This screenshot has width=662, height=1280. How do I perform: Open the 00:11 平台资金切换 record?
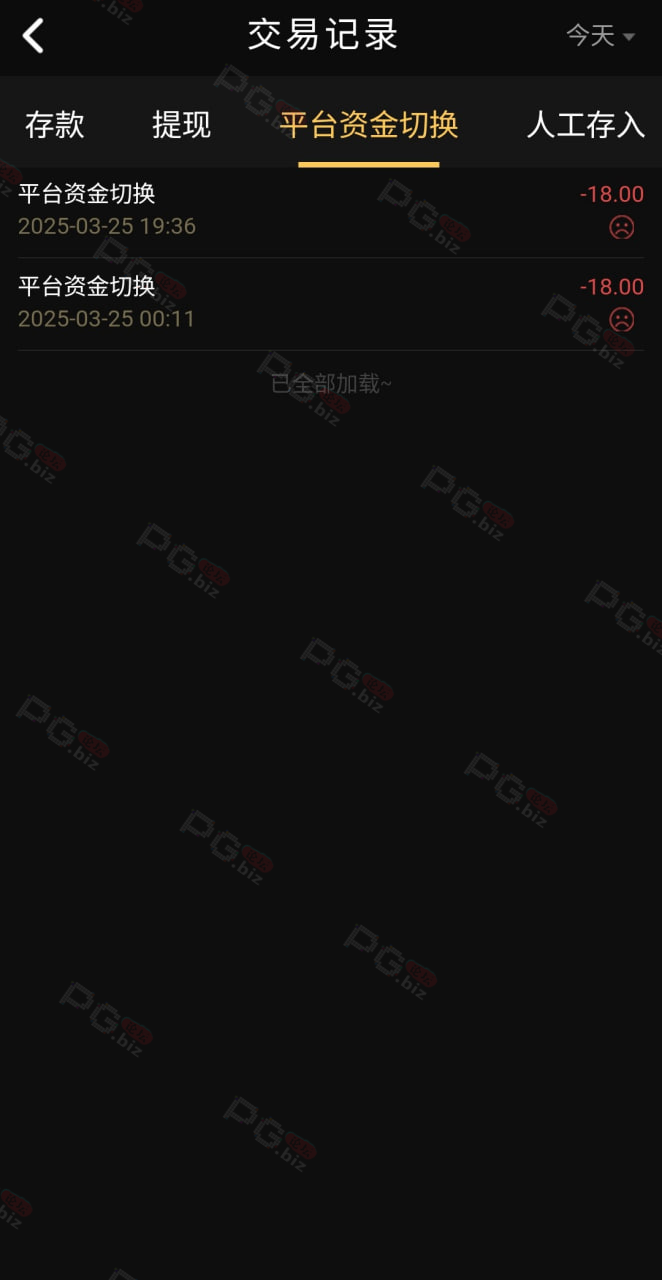coord(331,304)
